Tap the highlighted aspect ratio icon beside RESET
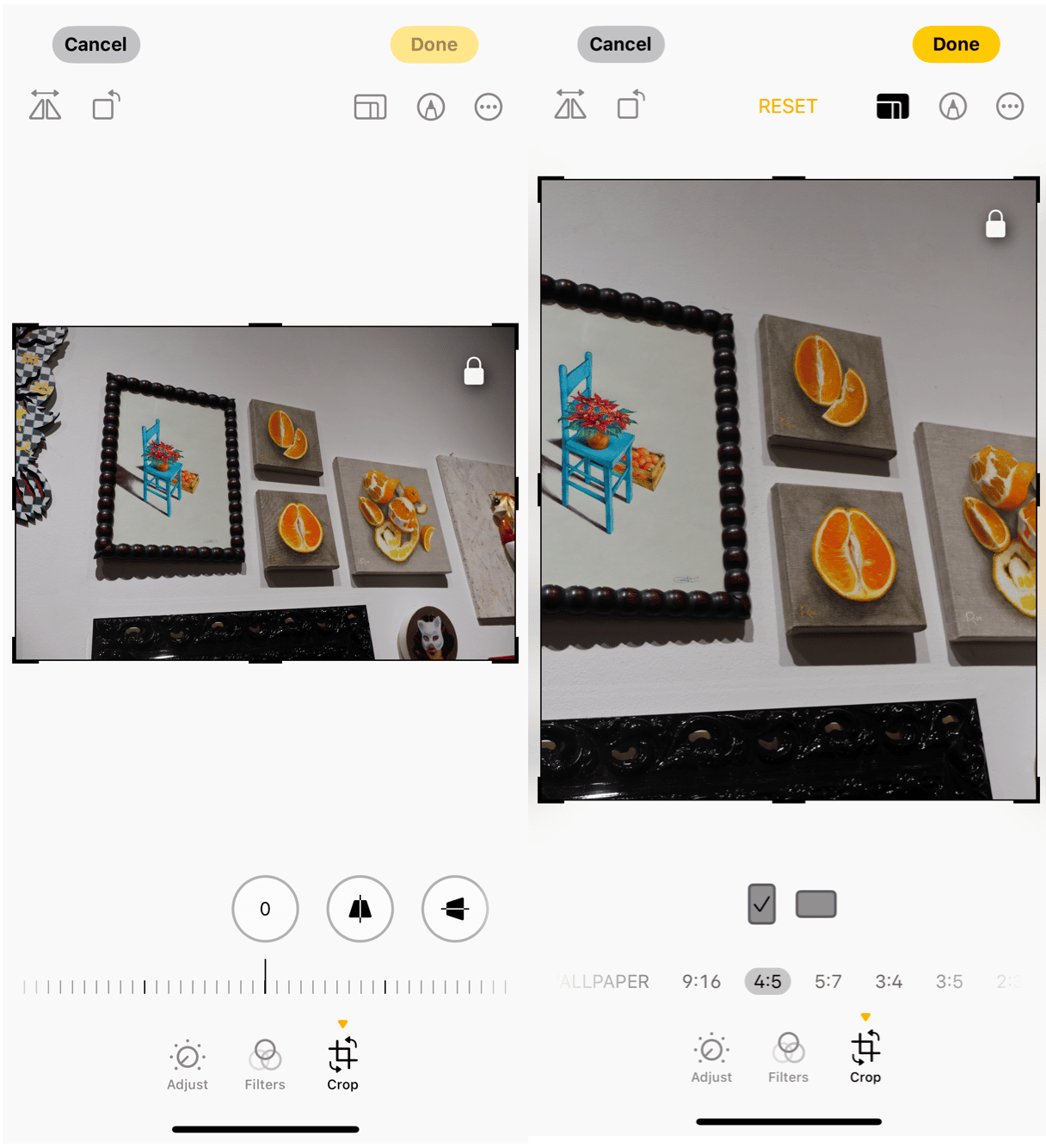Image resolution: width=1046 pixels, height=1148 pixels. (x=892, y=107)
